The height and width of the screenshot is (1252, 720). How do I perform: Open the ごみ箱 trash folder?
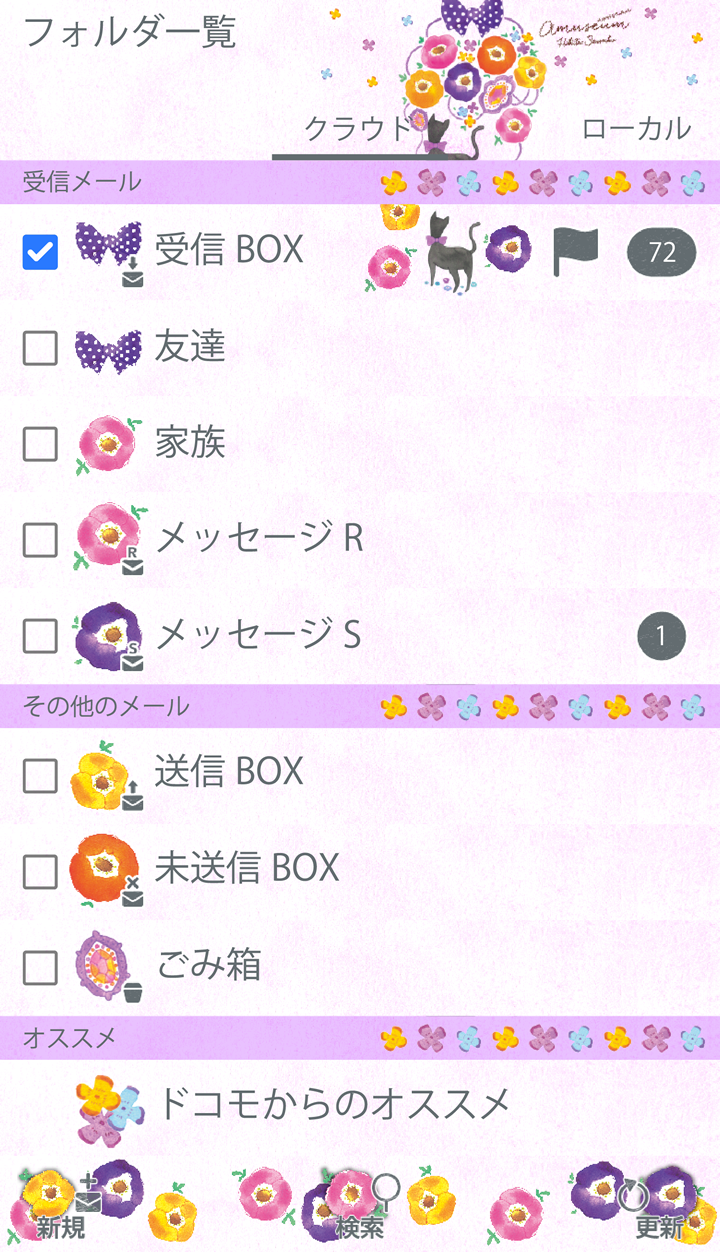(209, 965)
